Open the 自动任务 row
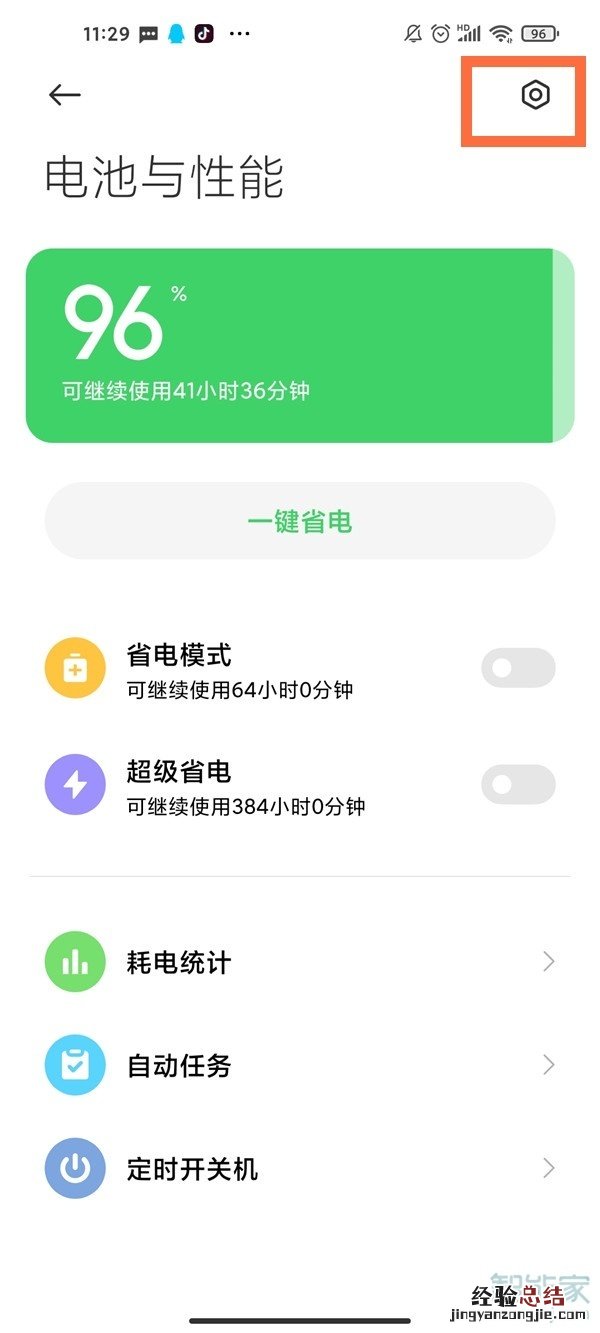Screen dimensions: 600x1333 pyautogui.click(x=300, y=1065)
